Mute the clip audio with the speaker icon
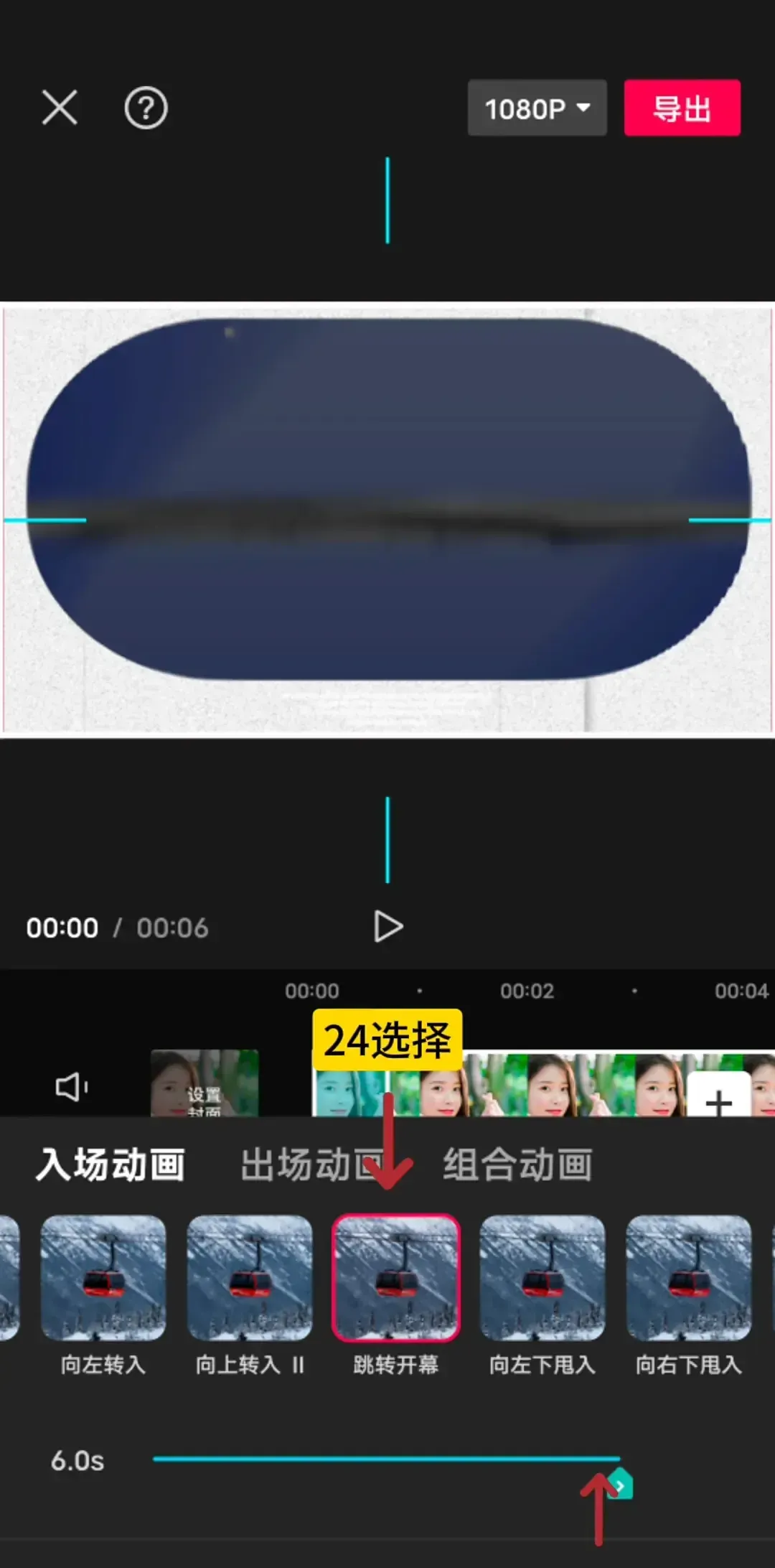Image resolution: width=775 pixels, height=1568 pixels. (71, 1087)
